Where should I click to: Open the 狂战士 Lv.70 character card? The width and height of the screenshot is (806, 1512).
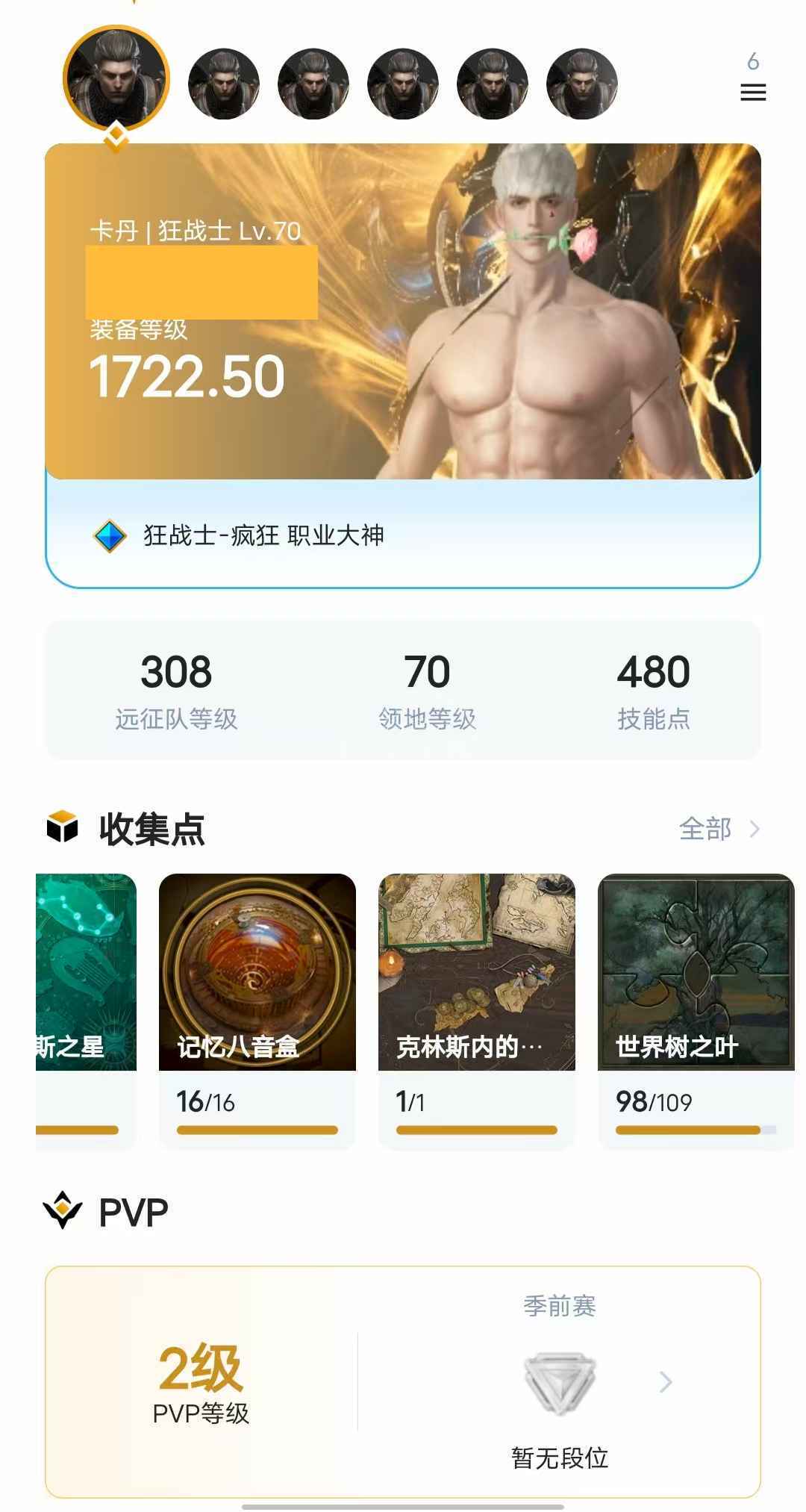click(x=403, y=314)
